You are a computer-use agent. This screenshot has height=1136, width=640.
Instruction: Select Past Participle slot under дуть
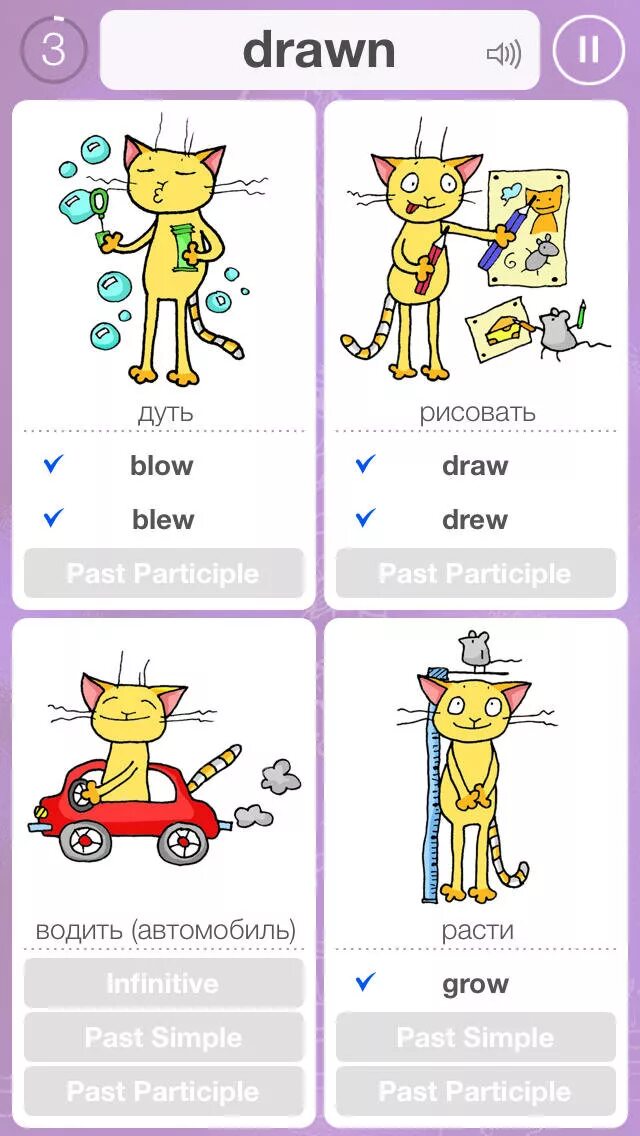pos(164,573)
